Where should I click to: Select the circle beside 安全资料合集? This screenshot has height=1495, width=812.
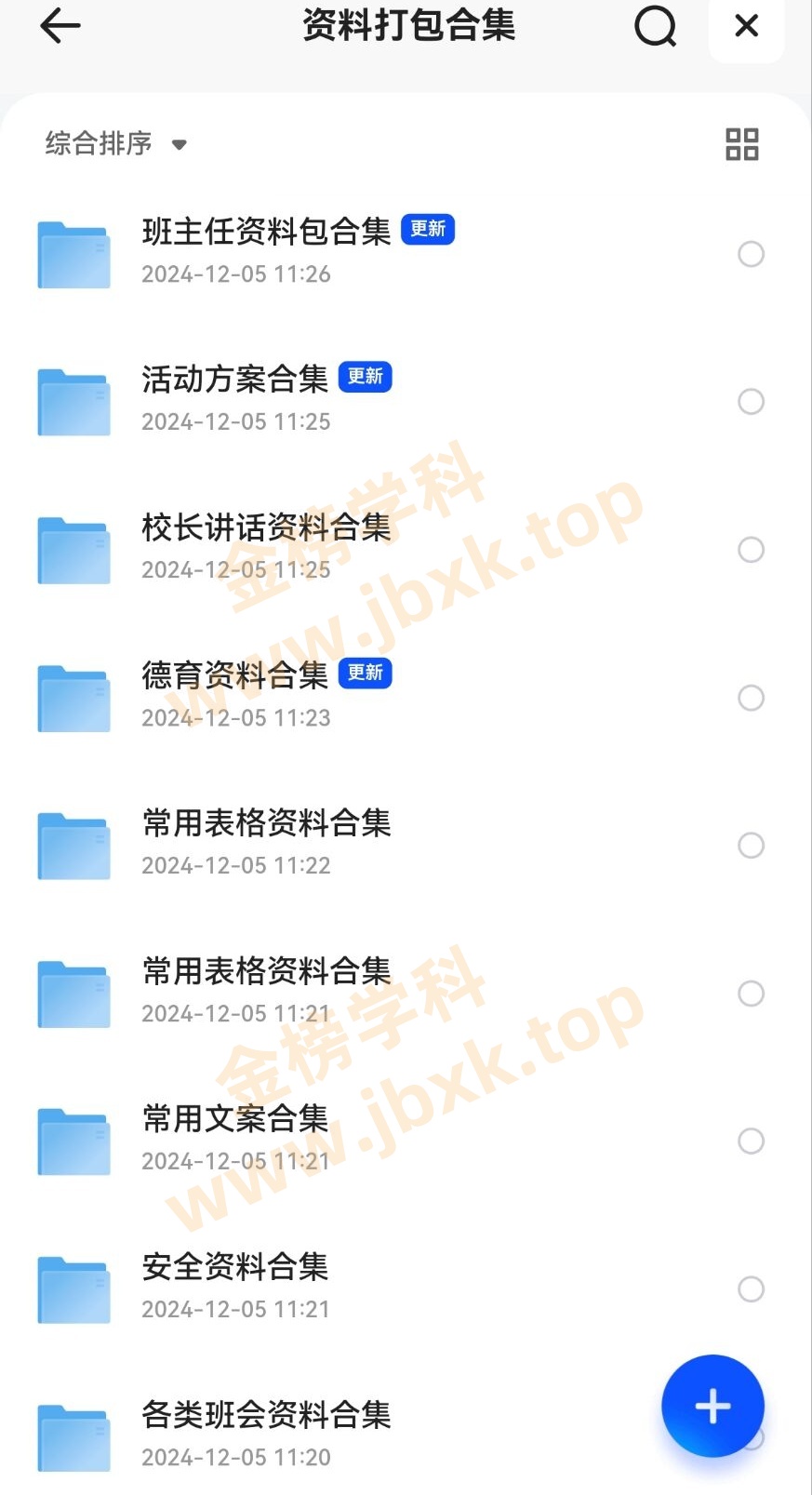tap(750, 1289)
